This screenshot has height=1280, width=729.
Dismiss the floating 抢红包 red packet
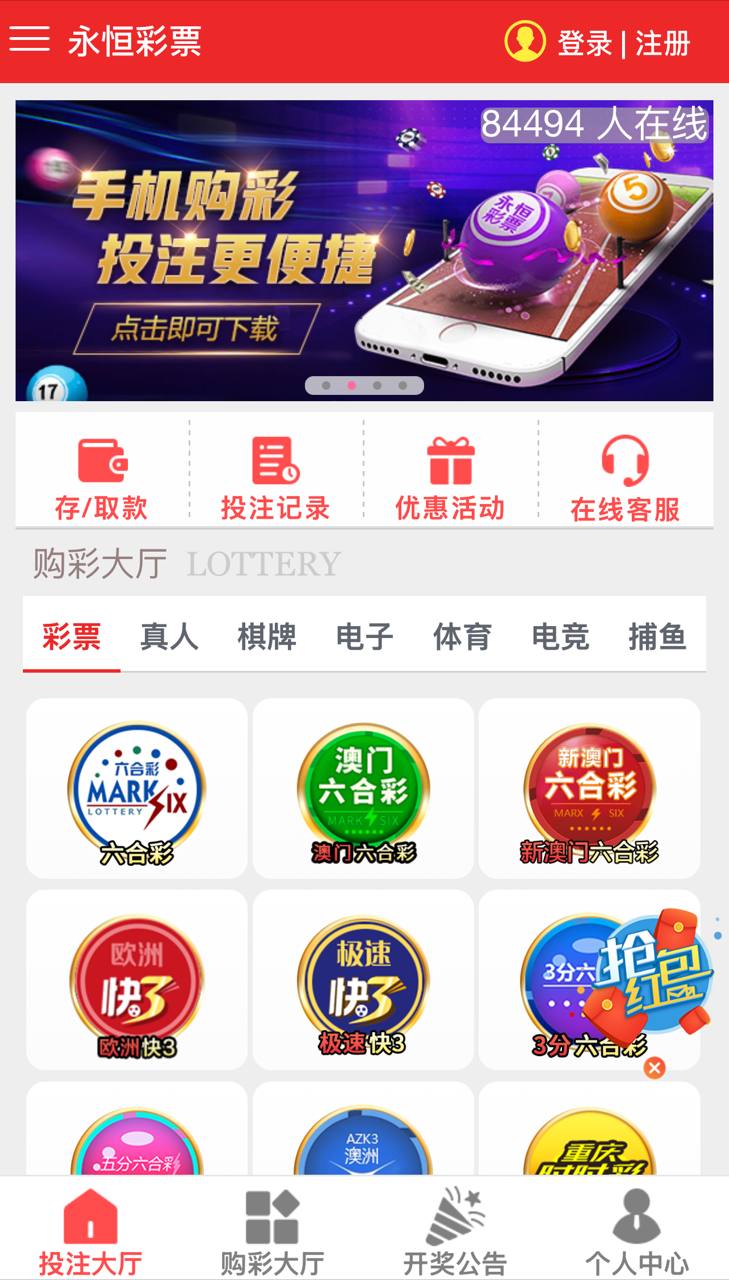point(654,1068)
